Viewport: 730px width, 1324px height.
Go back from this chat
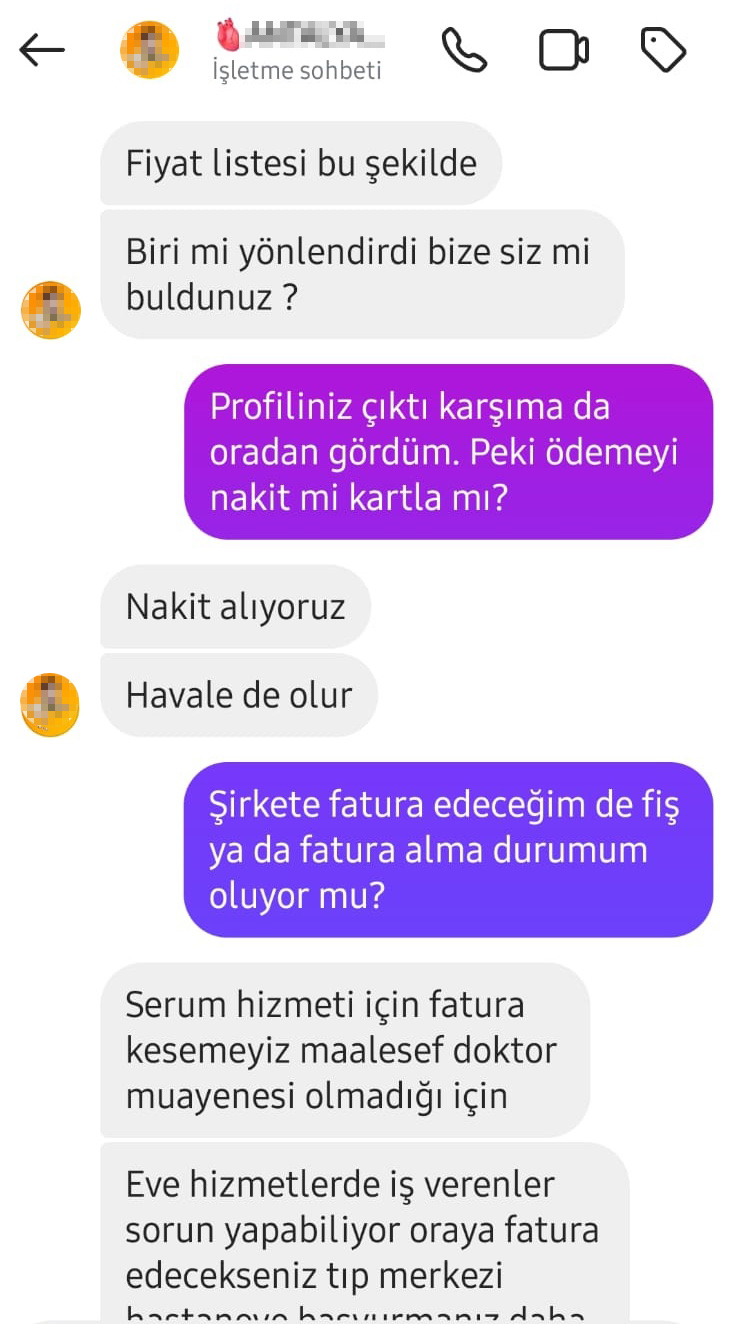(42, 50)
